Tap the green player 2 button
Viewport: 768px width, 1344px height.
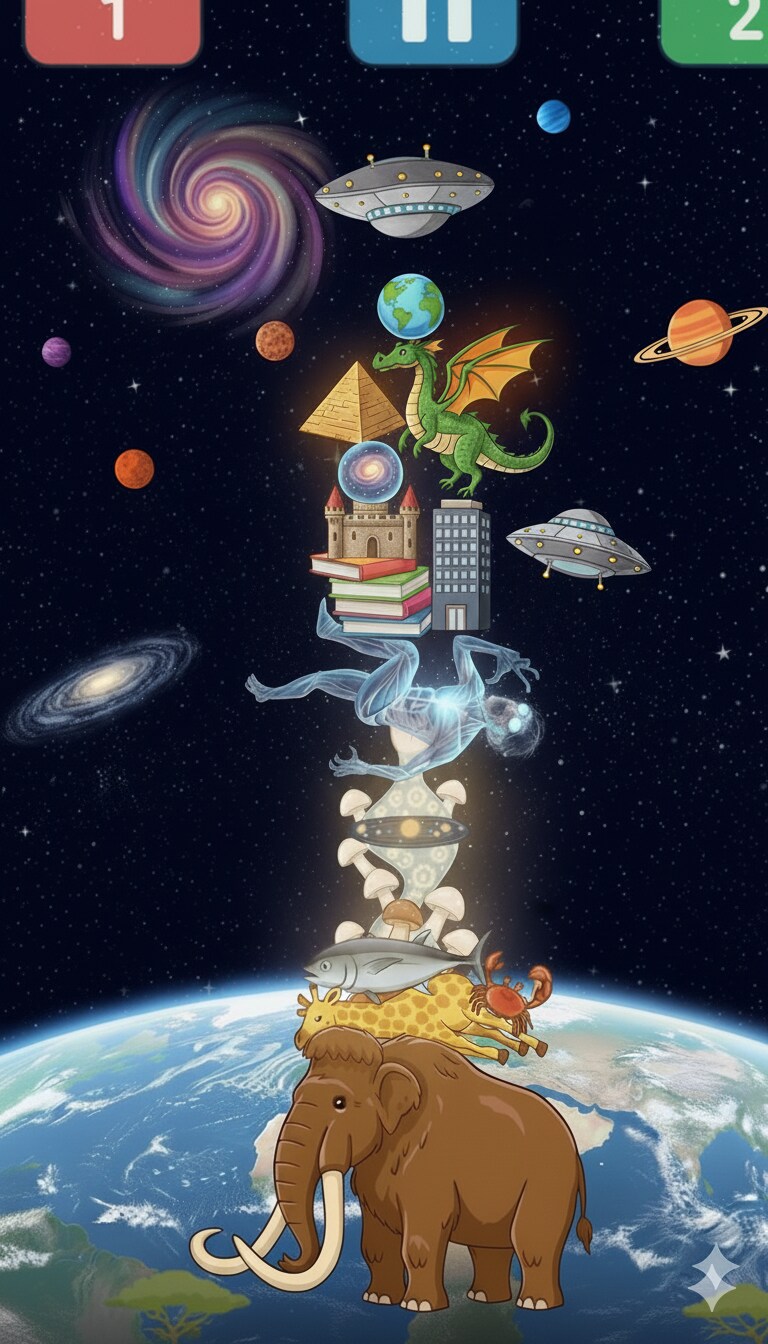pos(716,28)
